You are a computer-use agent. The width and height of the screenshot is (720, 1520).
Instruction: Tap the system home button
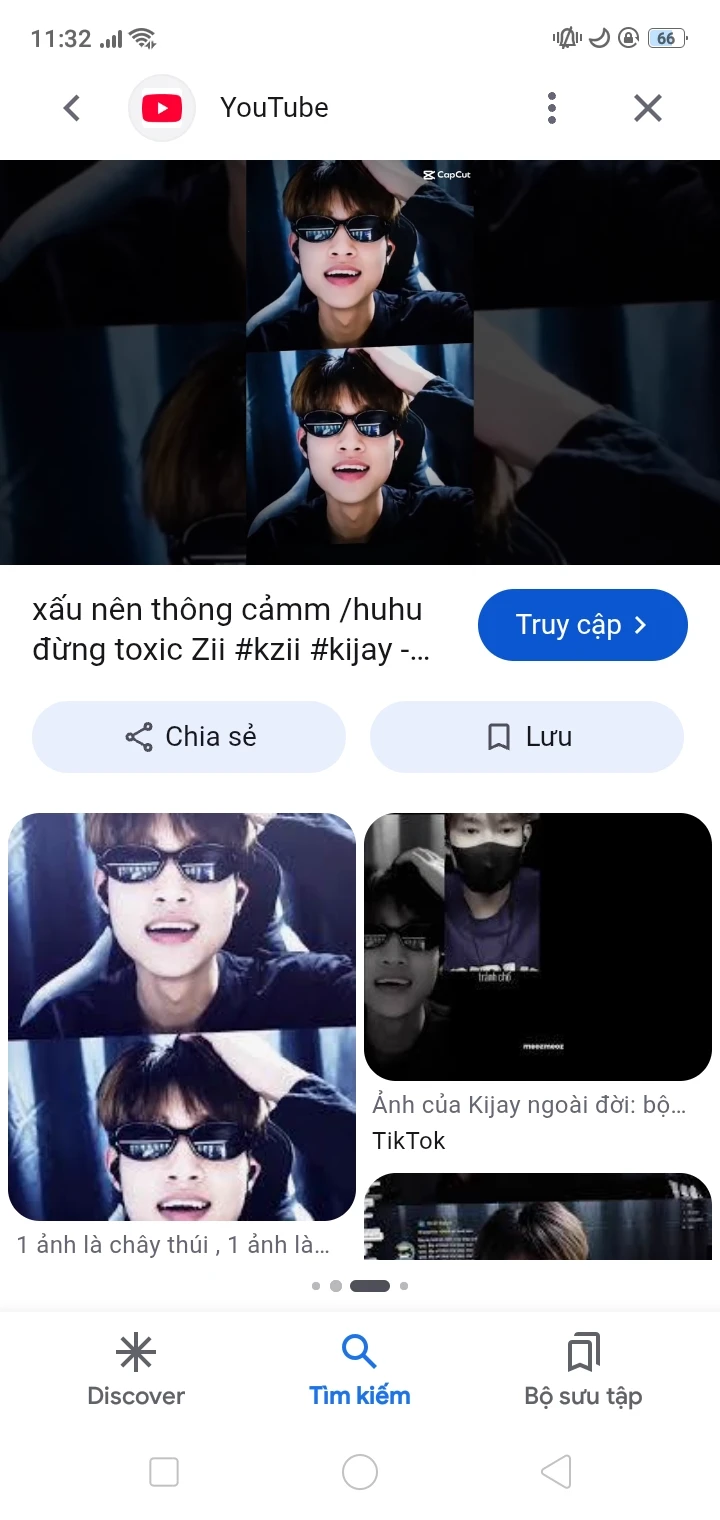(x=360, y=1472)
